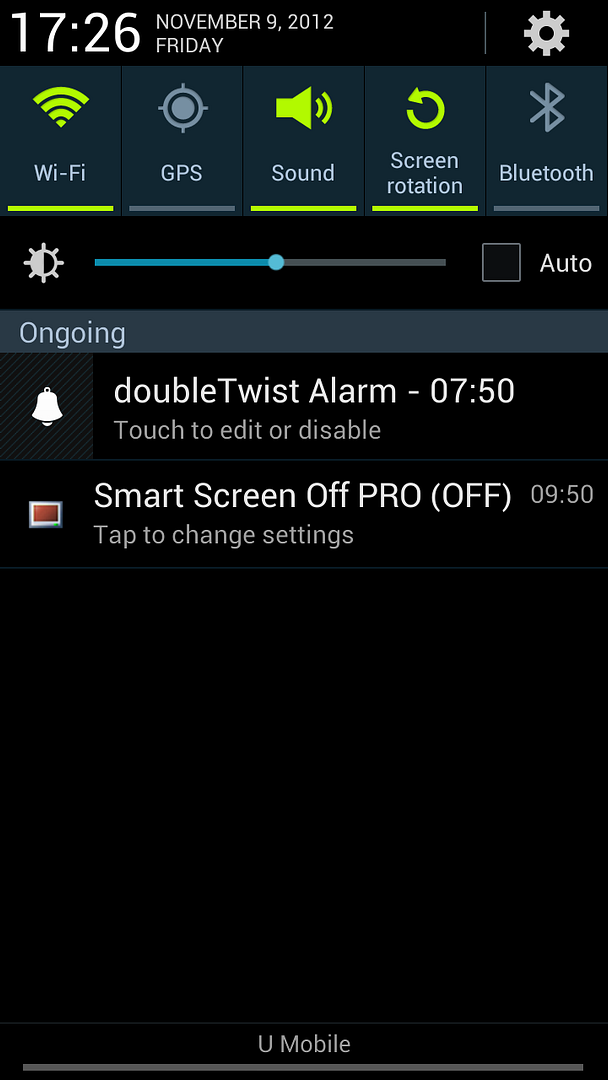
Task: Check the Auto brightness checkbox
Action: click(501, 263)
